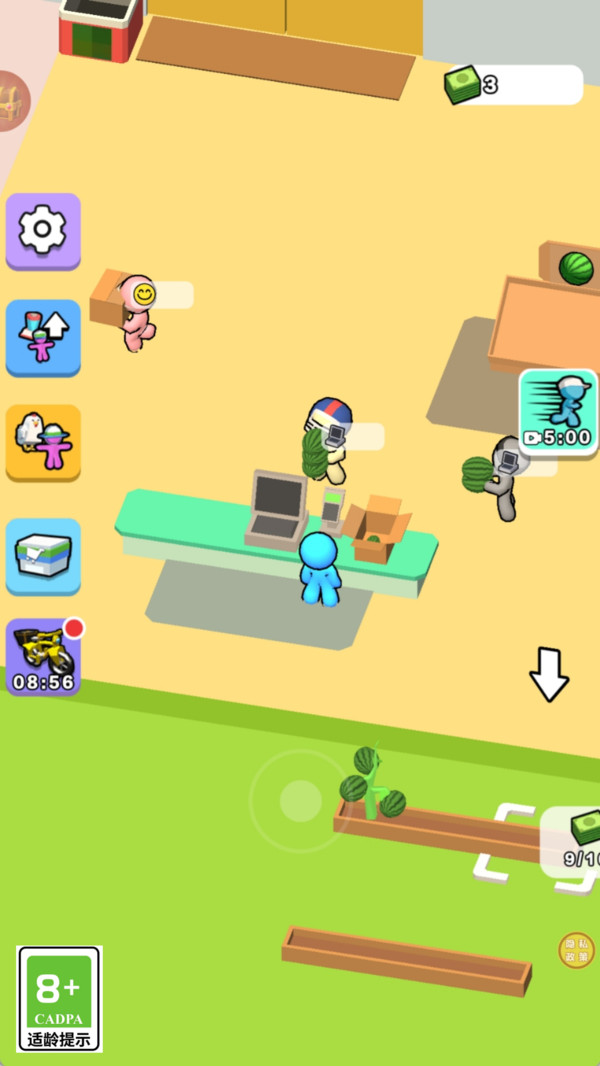Activate the 5:00 speed boost video

tap(558, 412)
